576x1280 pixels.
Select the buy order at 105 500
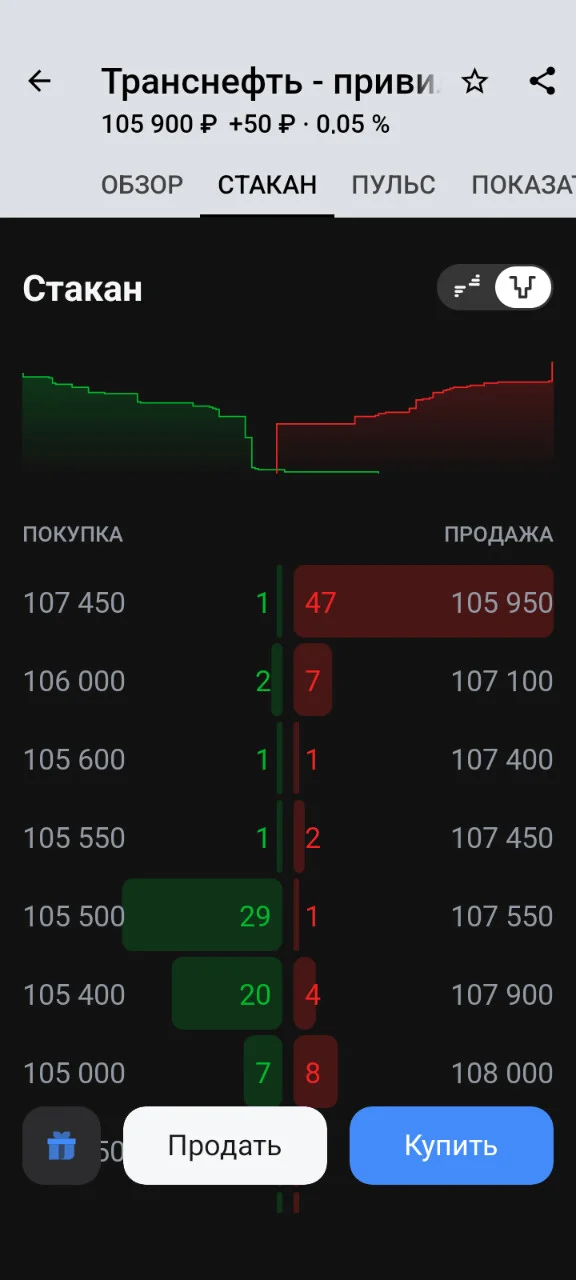(x=152, y=916)
